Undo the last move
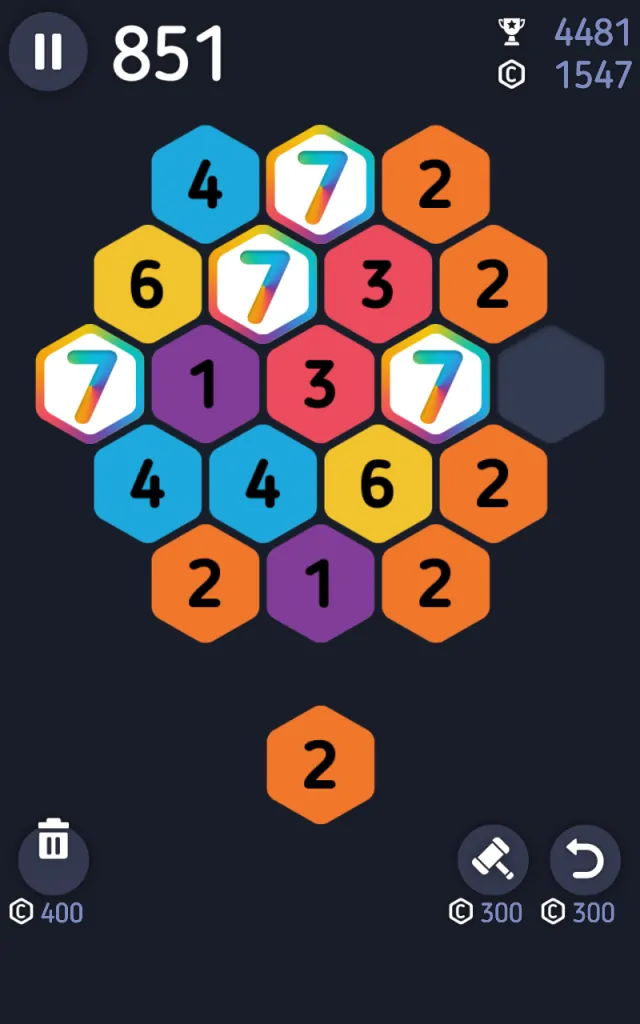This screenshot has width=640, height=1024. click(x=585, y=859)
